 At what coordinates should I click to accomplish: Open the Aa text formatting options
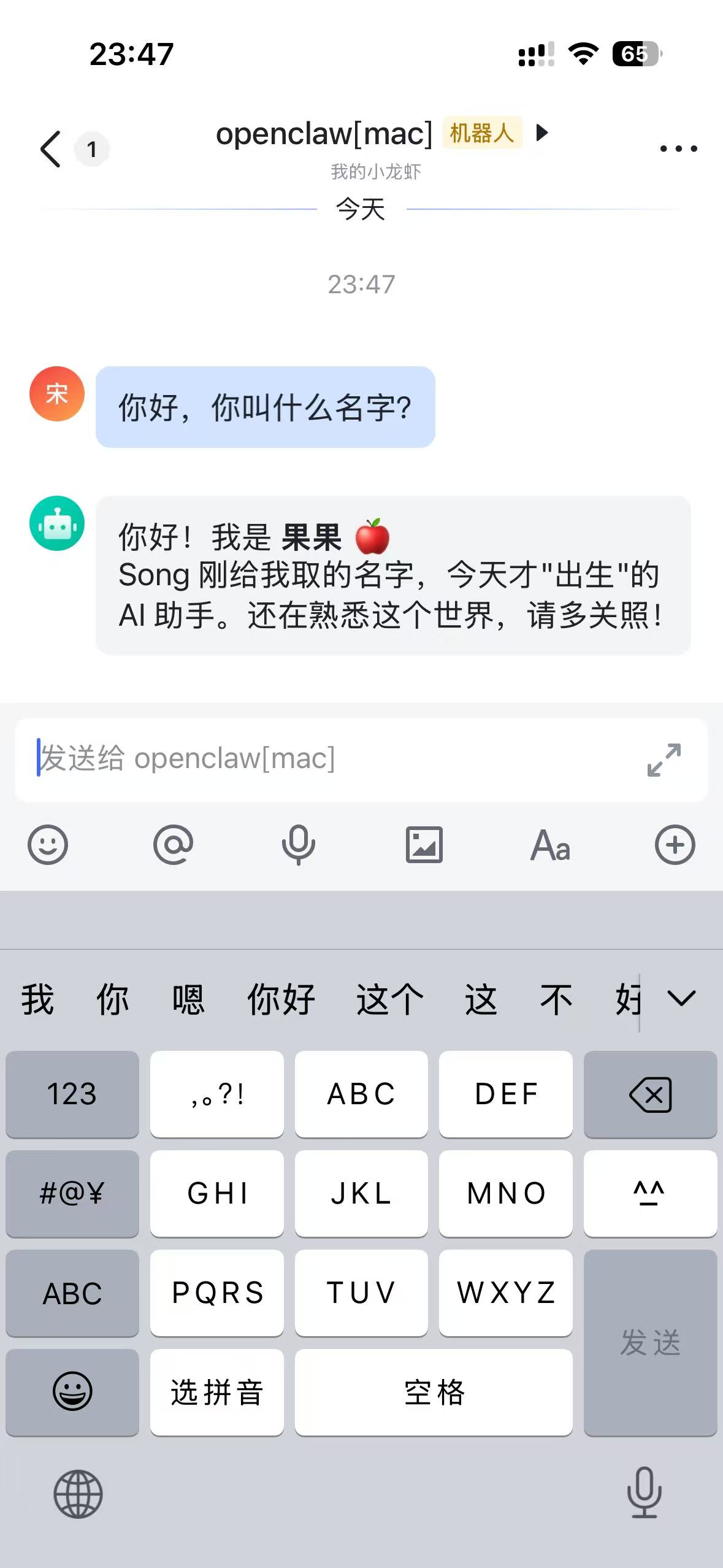[x=550, y=845]
